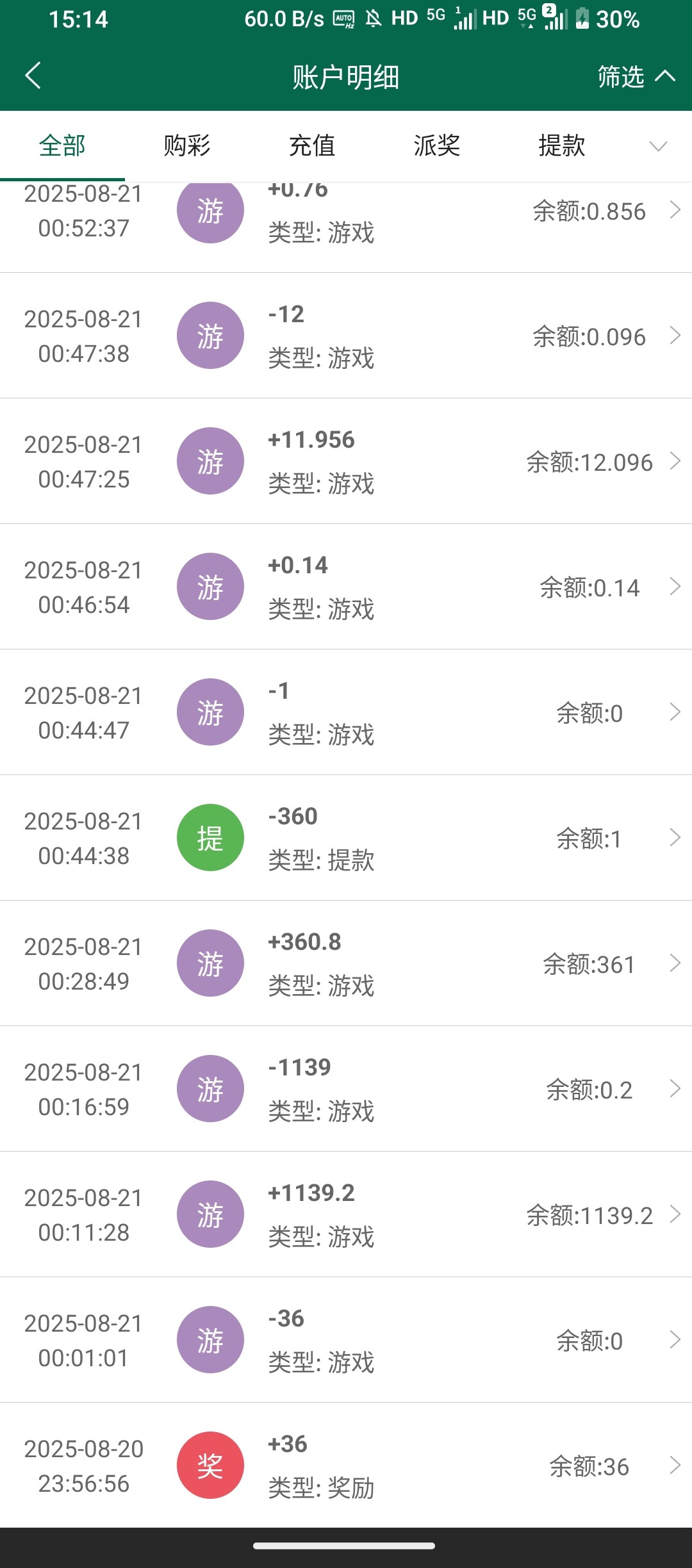Viewport: 692px width, 1568px height.
Task: Show the 派奖 tab
Action: pyautogui.click(x=437, y=146)
